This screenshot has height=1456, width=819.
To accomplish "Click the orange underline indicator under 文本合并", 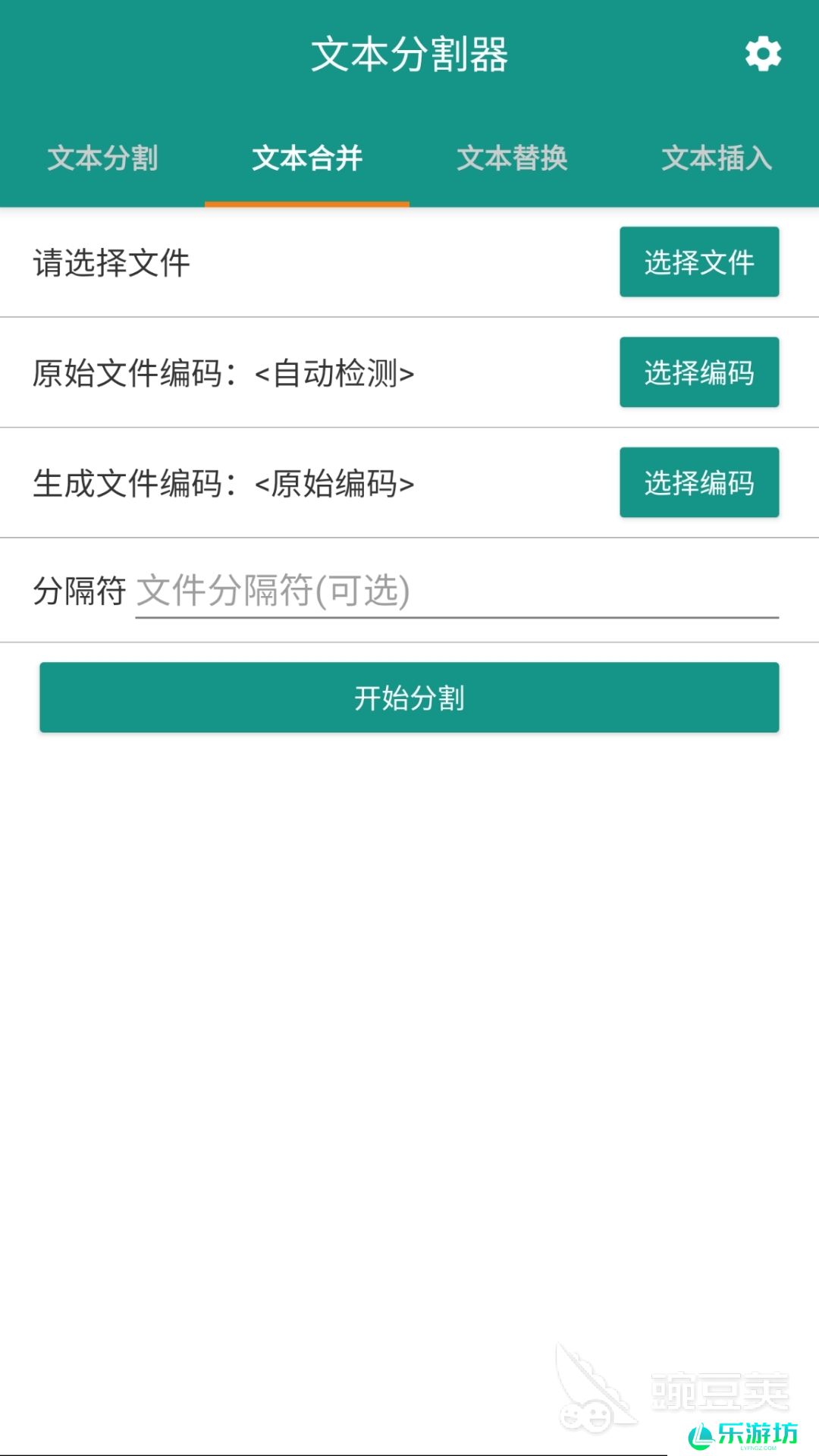I will point(306,202).
